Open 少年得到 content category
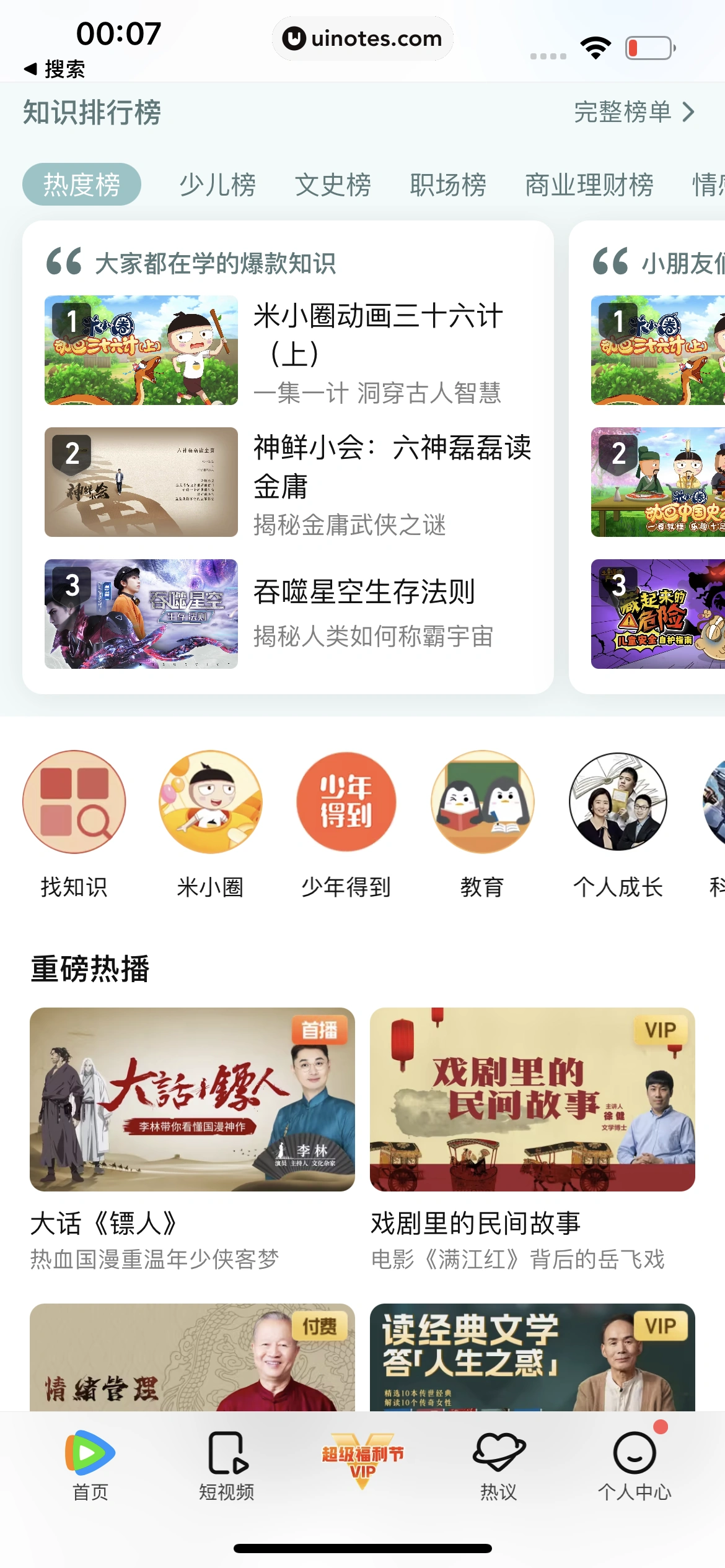This screenshot has width=725, height=1568. [x=347, y=801]
